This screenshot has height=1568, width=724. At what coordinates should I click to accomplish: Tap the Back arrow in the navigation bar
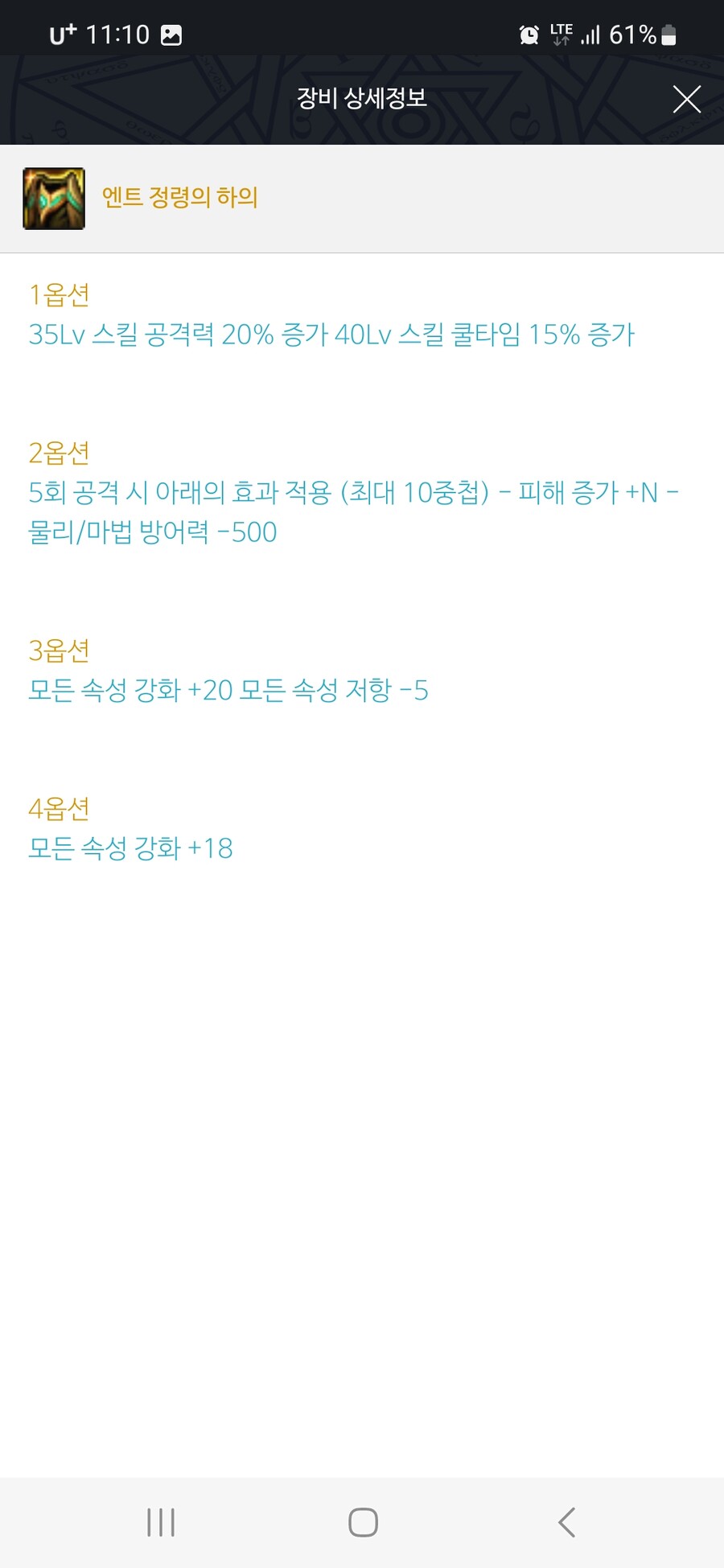(x=566, y=1521)
